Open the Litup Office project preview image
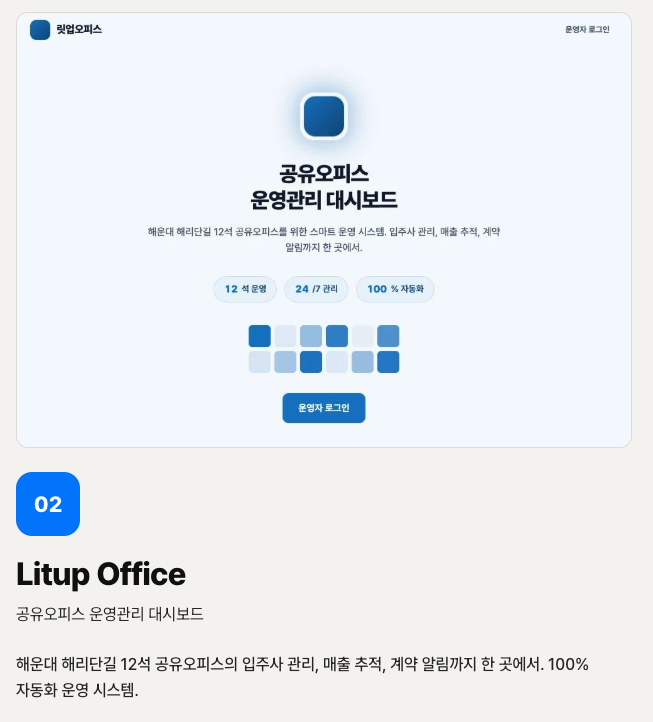This screenshot has width=653, height=722. click(324, 230)
